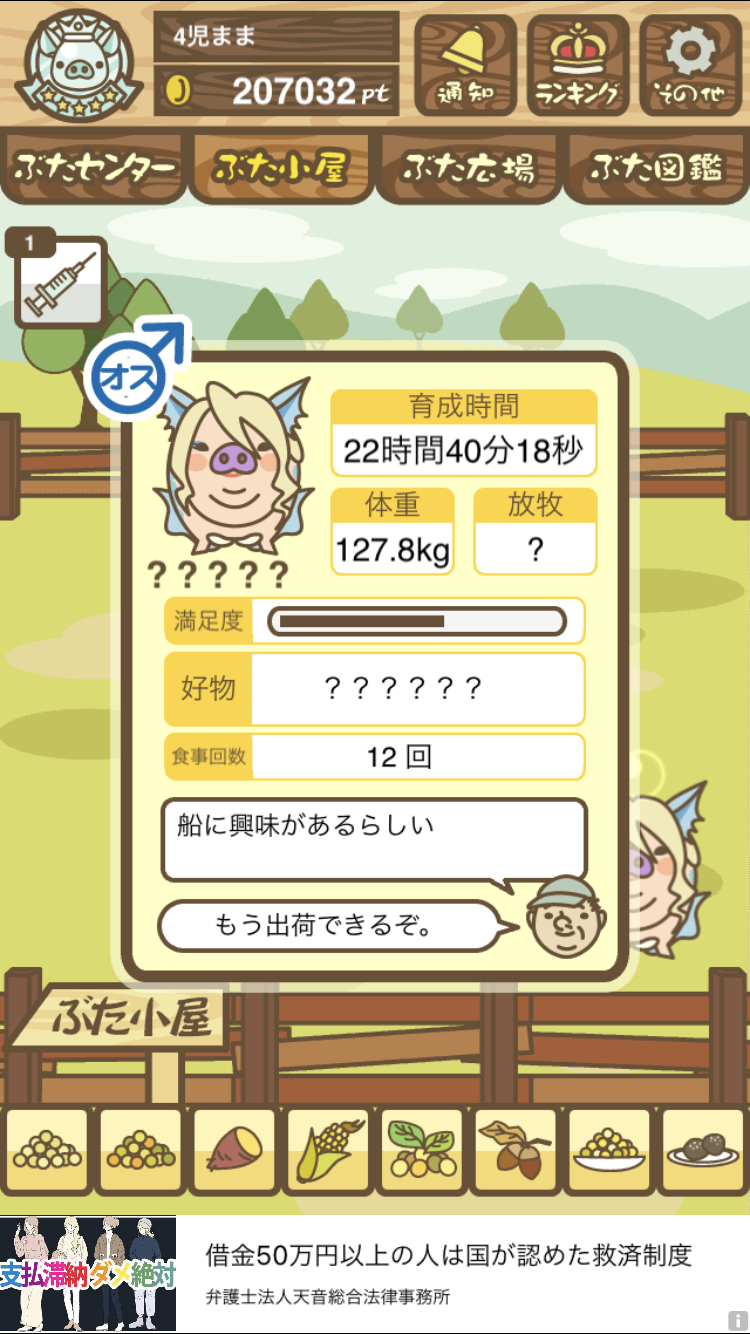
Task: Select the yellow beans bowl food
Action: click(610, 1151)
